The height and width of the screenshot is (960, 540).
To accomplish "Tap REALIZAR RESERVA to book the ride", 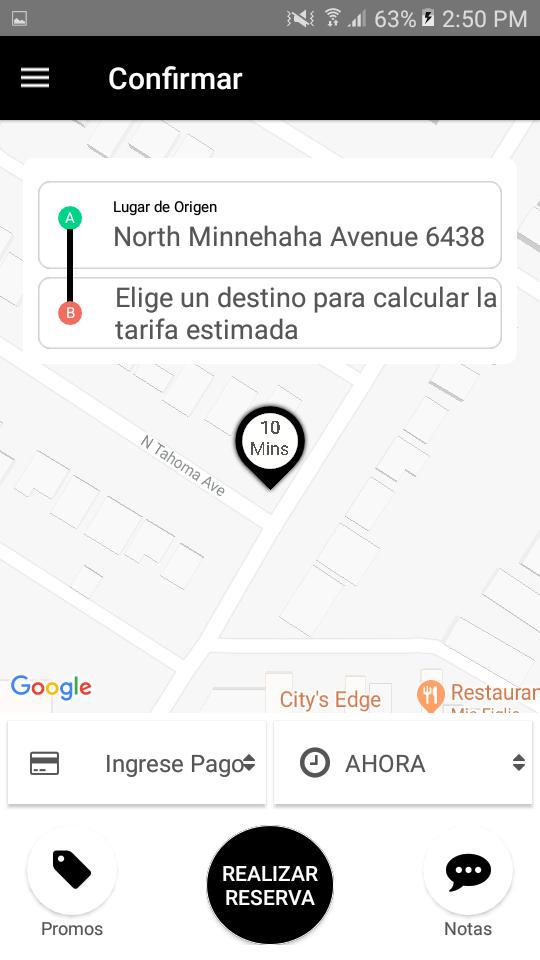I will click(270, 885).
